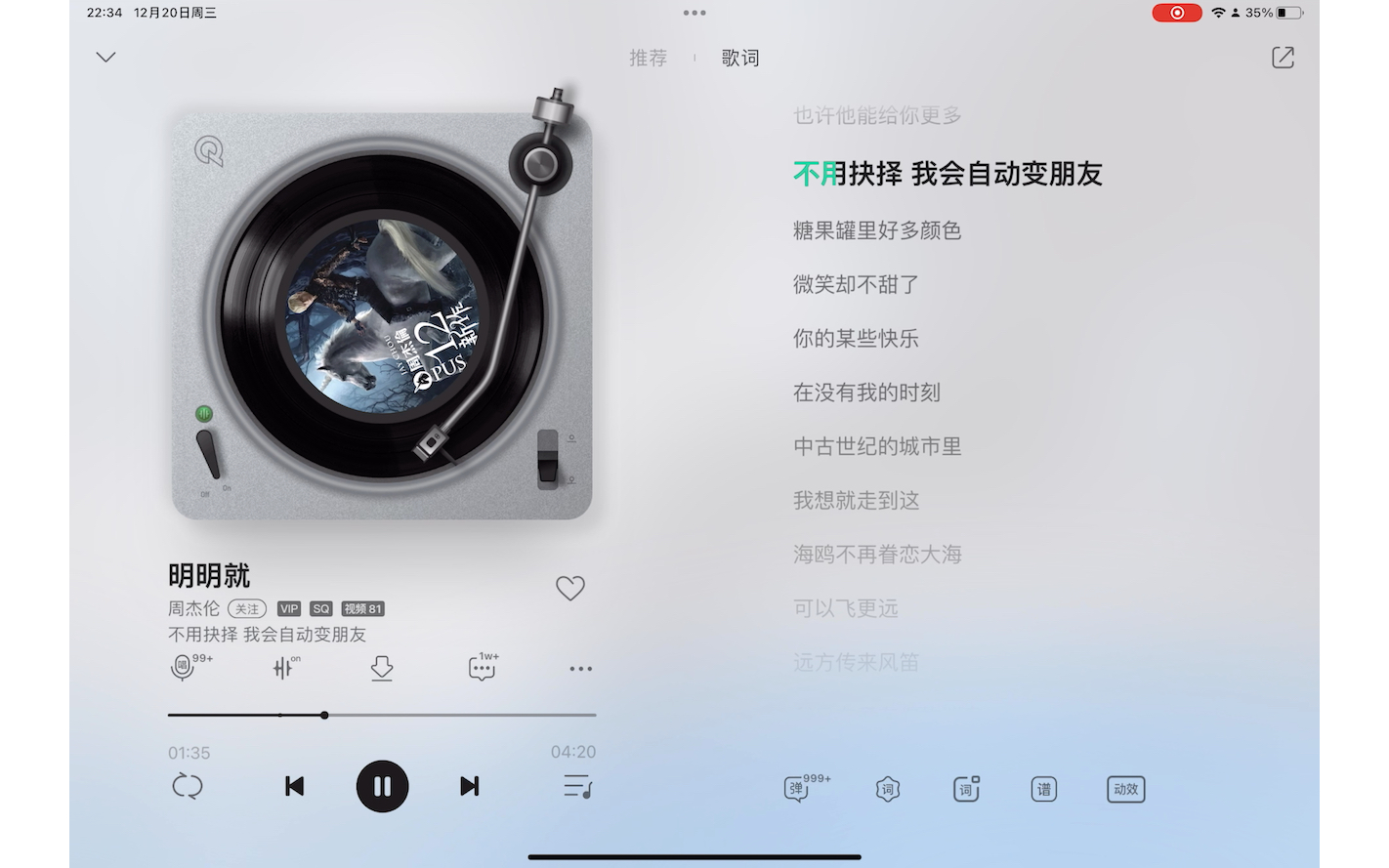Like the song 明明就
The width and height of the screenshot is (1389, 868).
pos(570,588)
